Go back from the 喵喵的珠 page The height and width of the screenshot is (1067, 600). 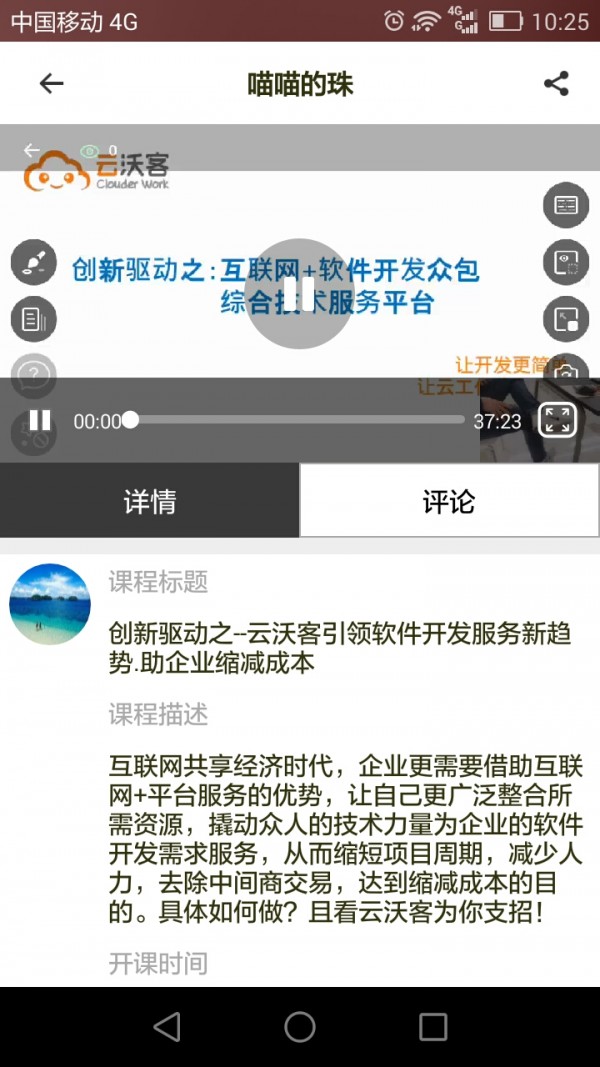(x=51, y=84)
